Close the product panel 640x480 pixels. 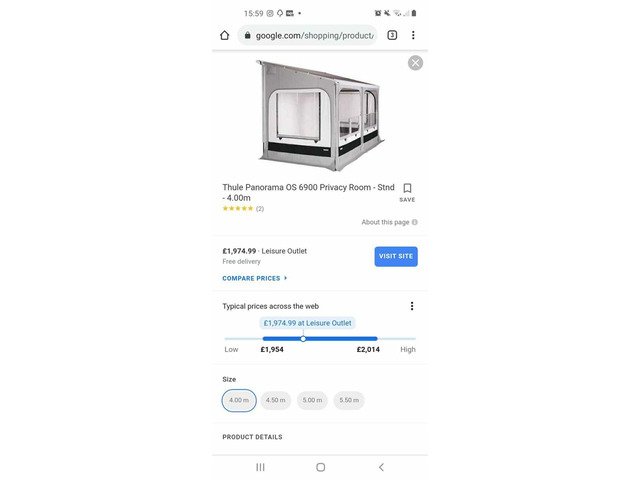point(415,63)
